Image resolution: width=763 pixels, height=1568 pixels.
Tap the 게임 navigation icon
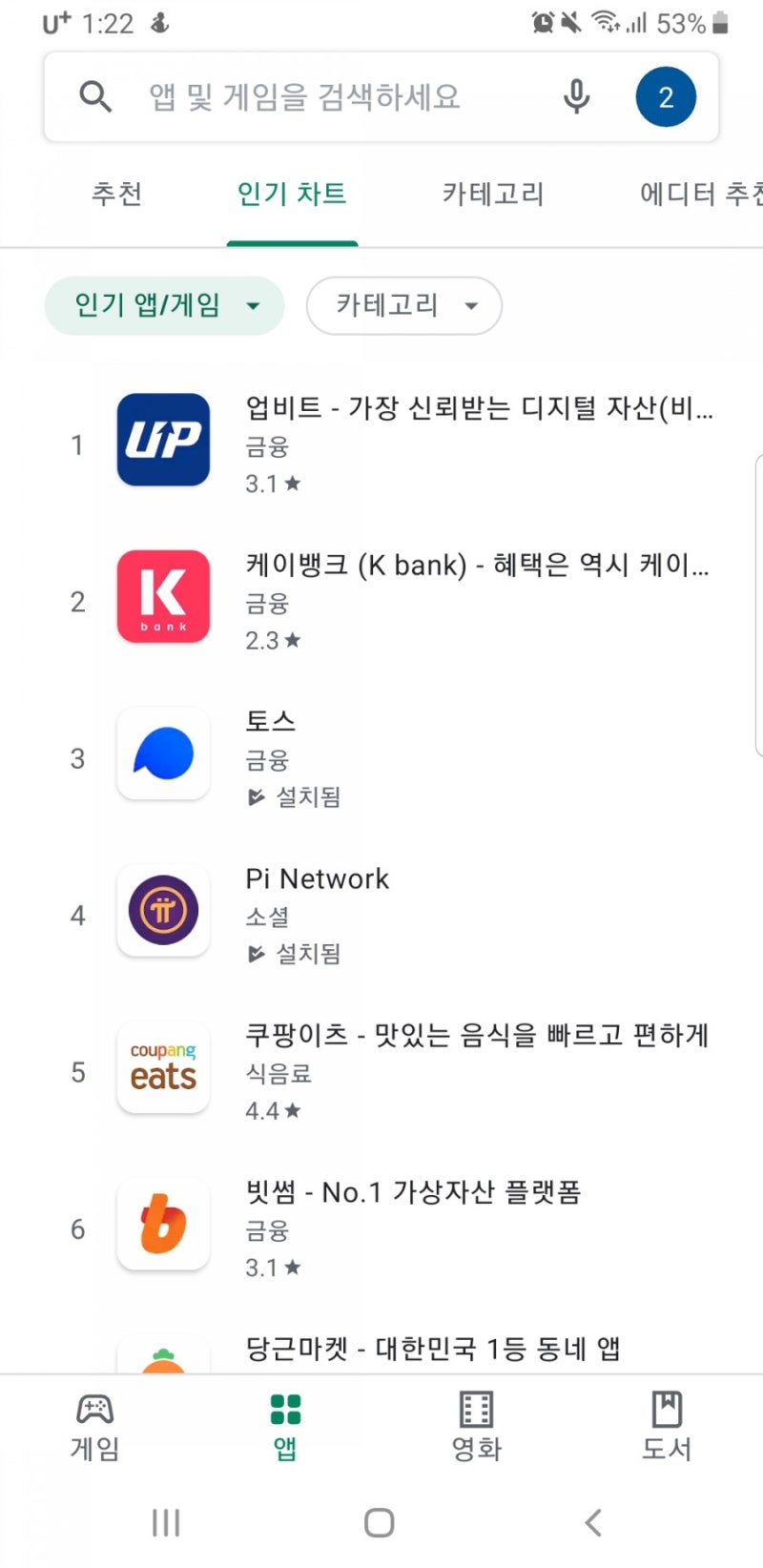tap(94, 1428)
